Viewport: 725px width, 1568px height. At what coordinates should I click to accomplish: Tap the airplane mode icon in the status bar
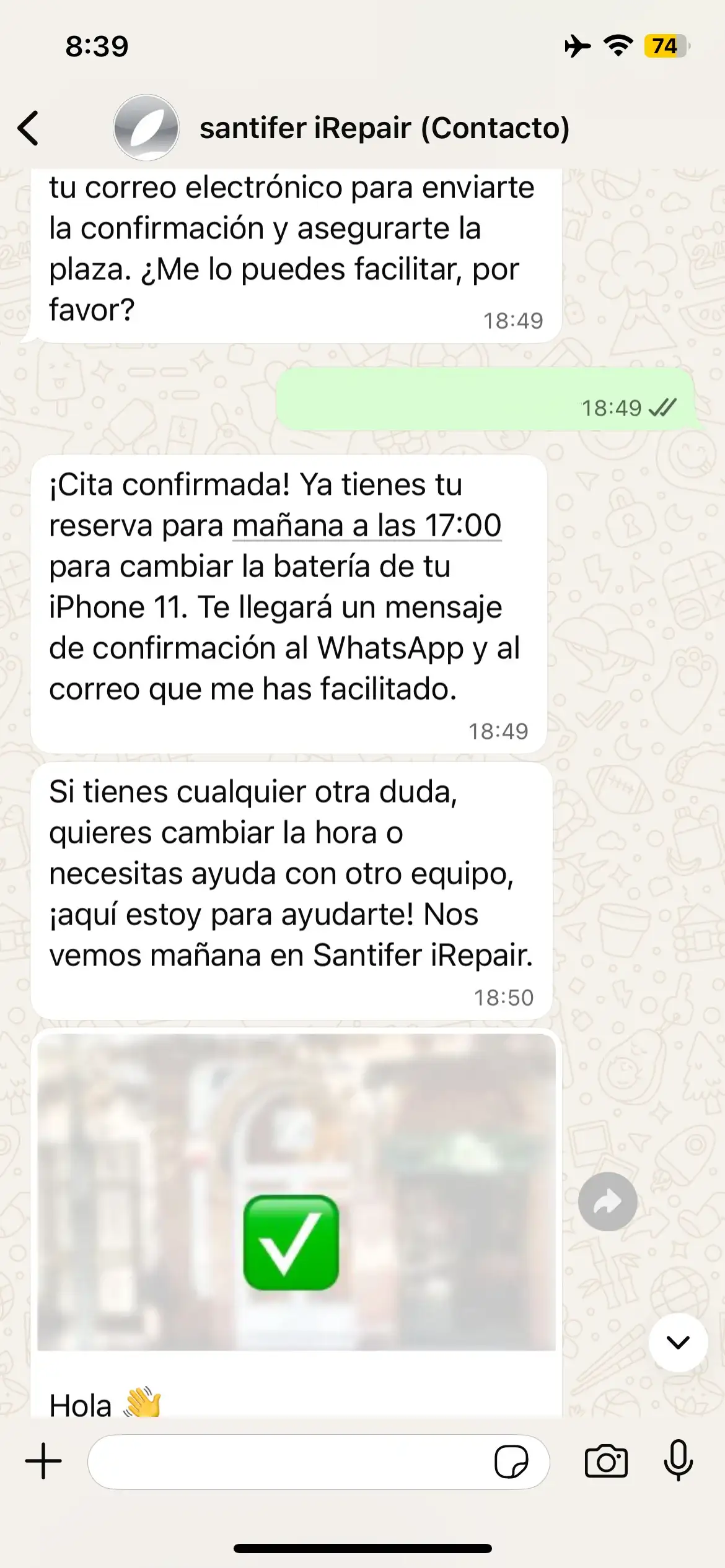(579, 44)
